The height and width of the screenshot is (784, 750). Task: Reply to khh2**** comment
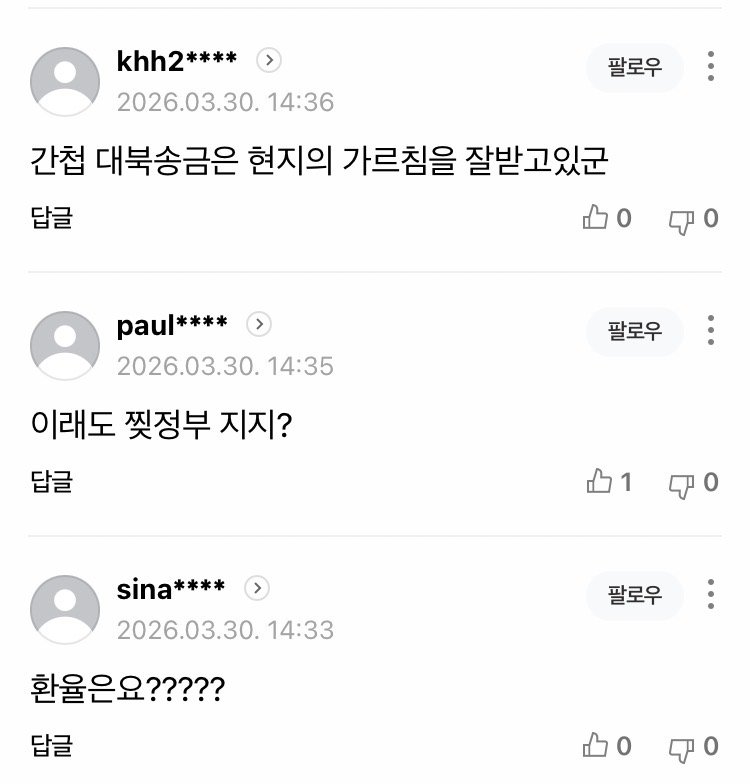(52, 217)
